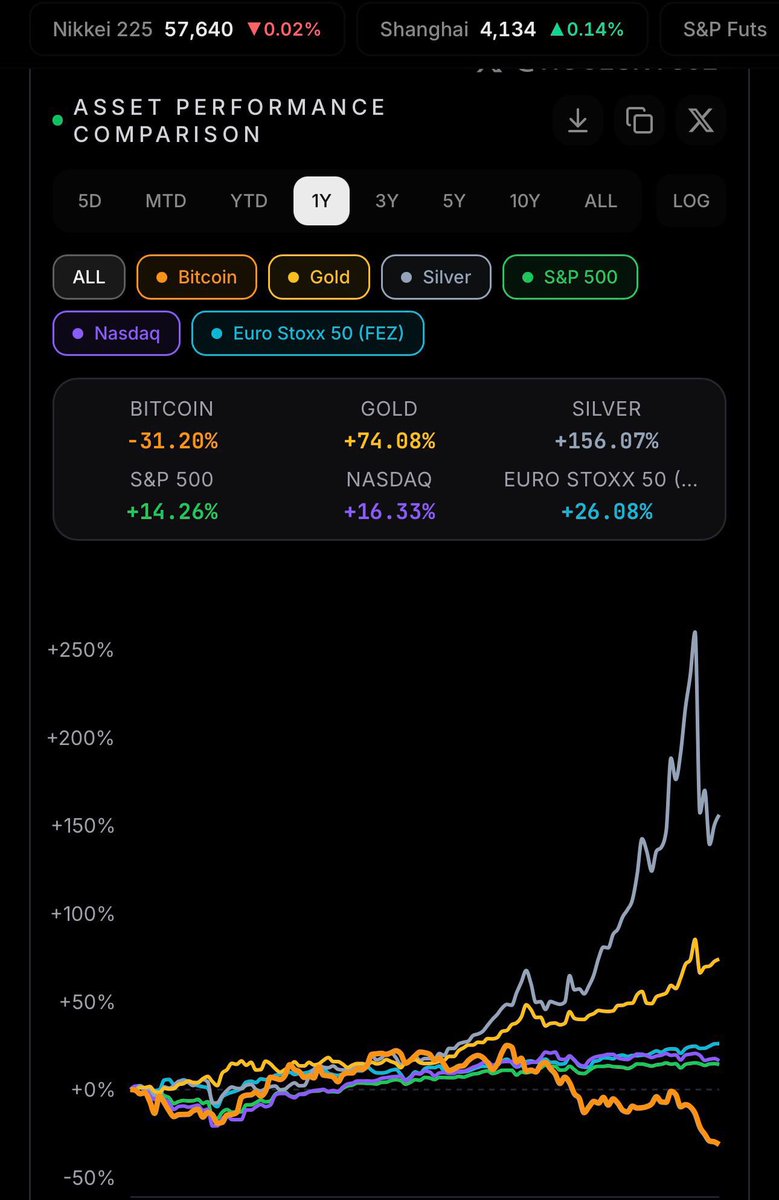Switch to the 5D time range
779x1200 pixels.
point(90,201)
